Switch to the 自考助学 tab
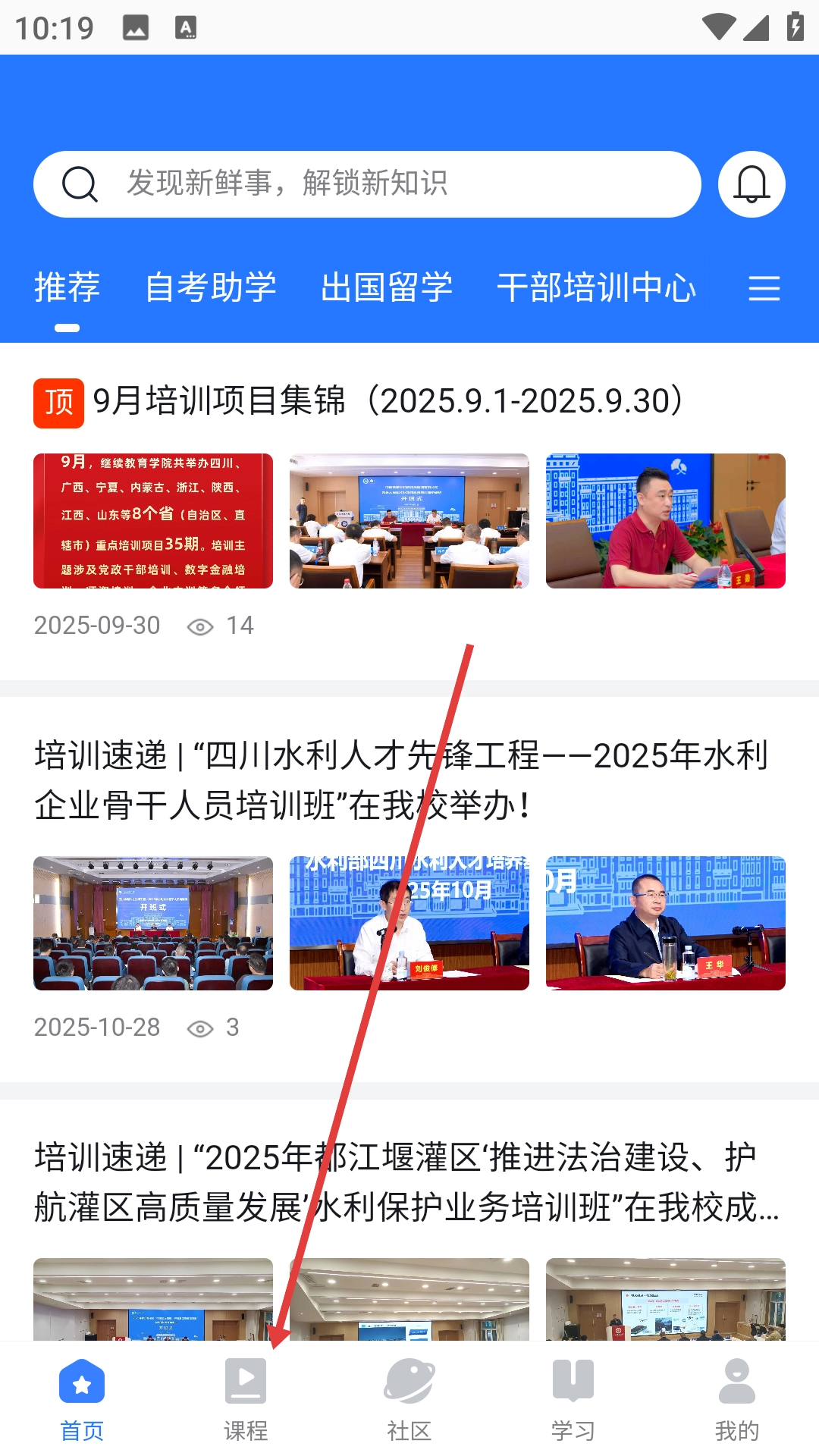This screenshot has height=1456, width=819. tap(211, 288)
